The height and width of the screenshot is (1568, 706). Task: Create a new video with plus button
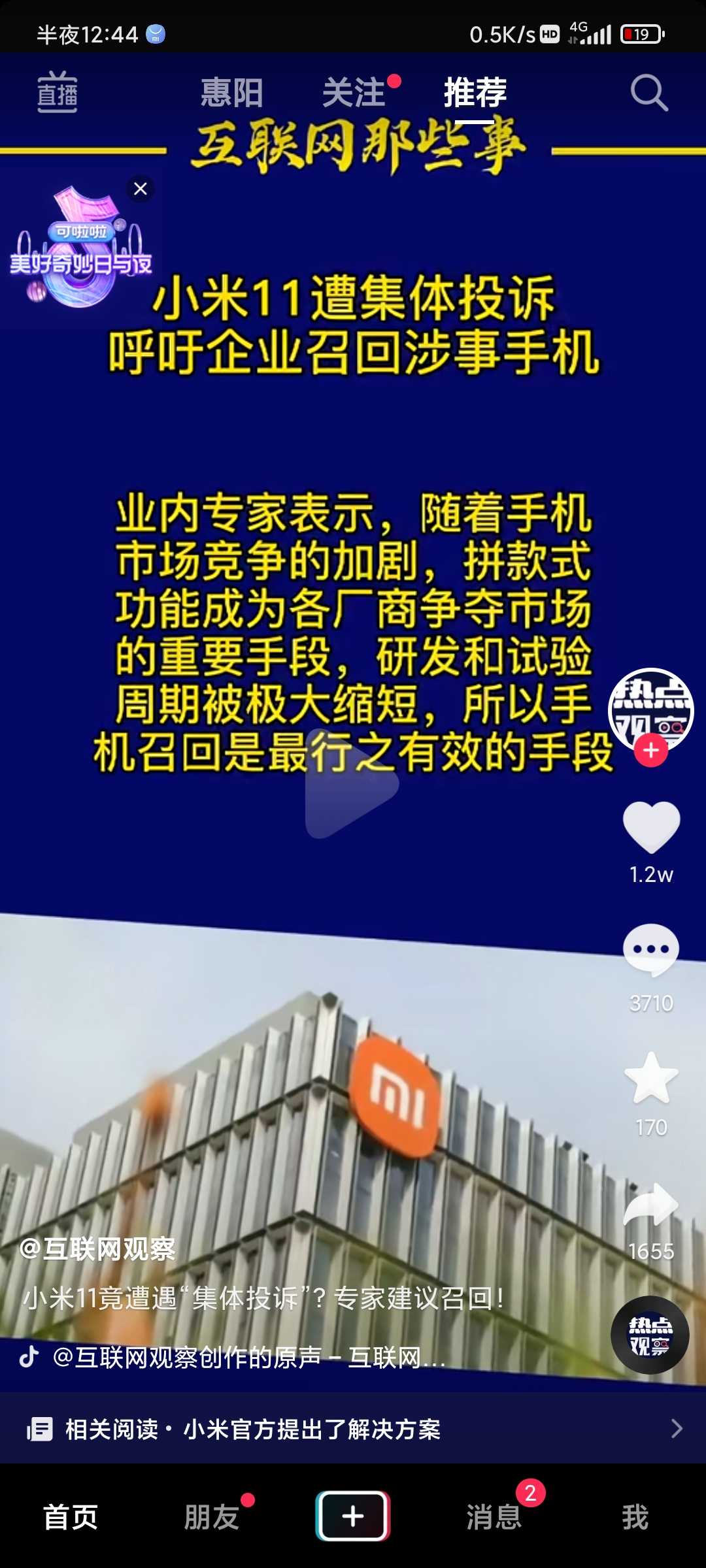353,1516
